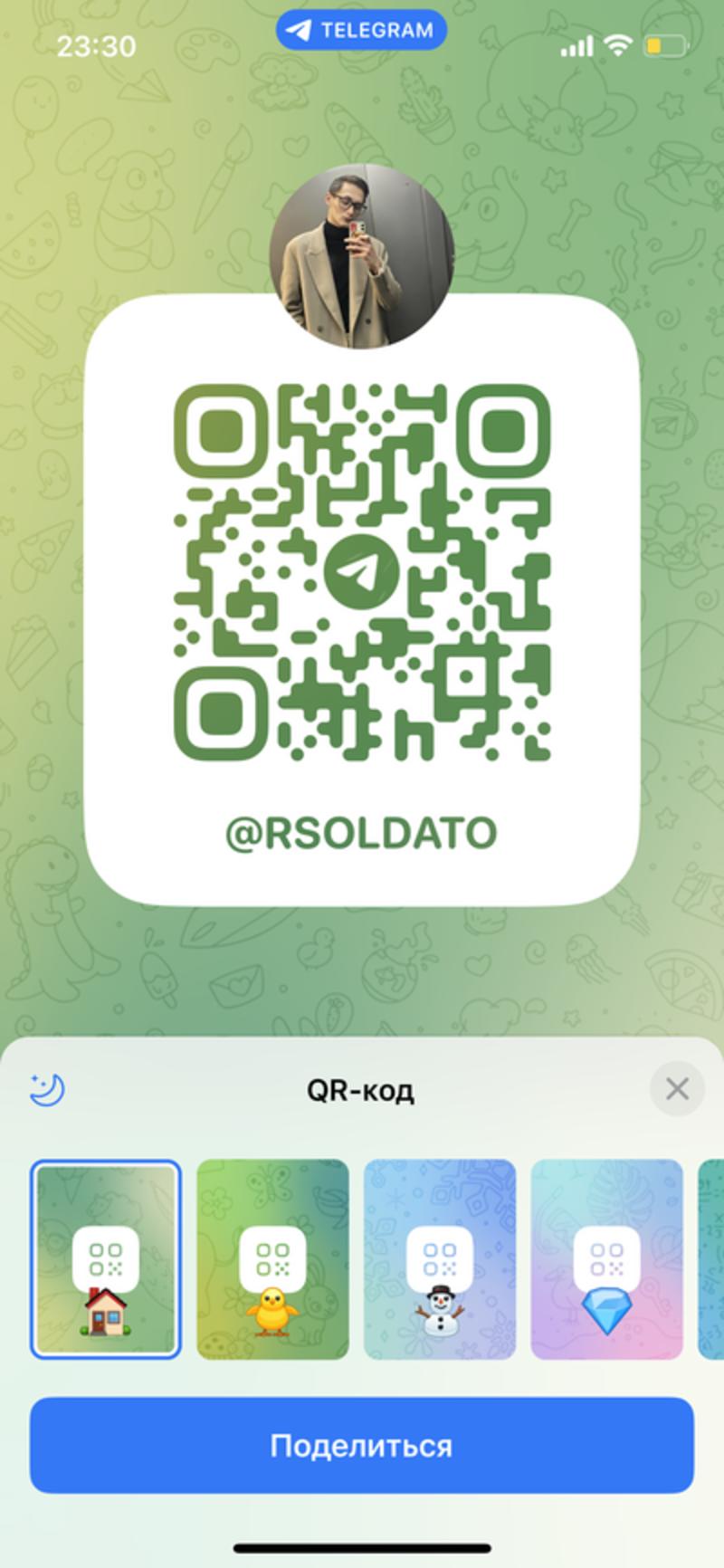This screenshot has height=1568, width=724.
Task: Return to the app via the Telegram pill
Action: click(361, 30)
